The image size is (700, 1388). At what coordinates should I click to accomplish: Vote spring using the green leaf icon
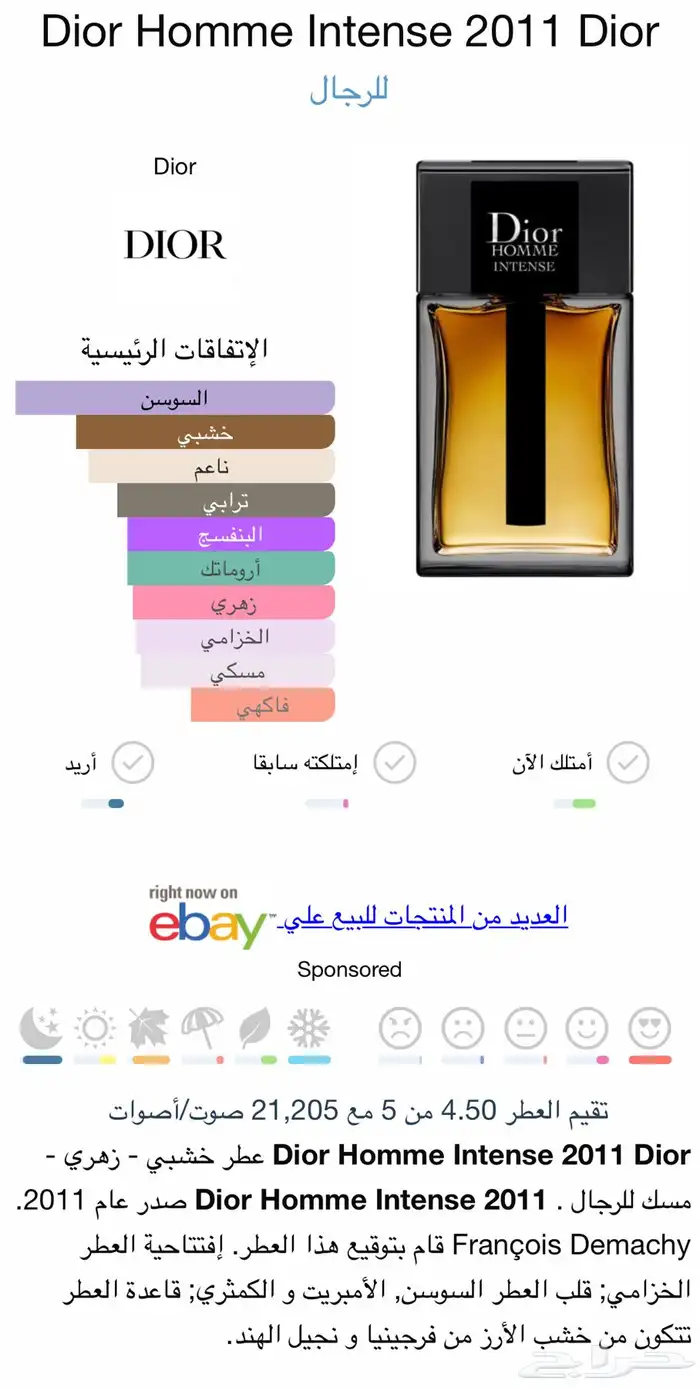[x=256, y=1028]
